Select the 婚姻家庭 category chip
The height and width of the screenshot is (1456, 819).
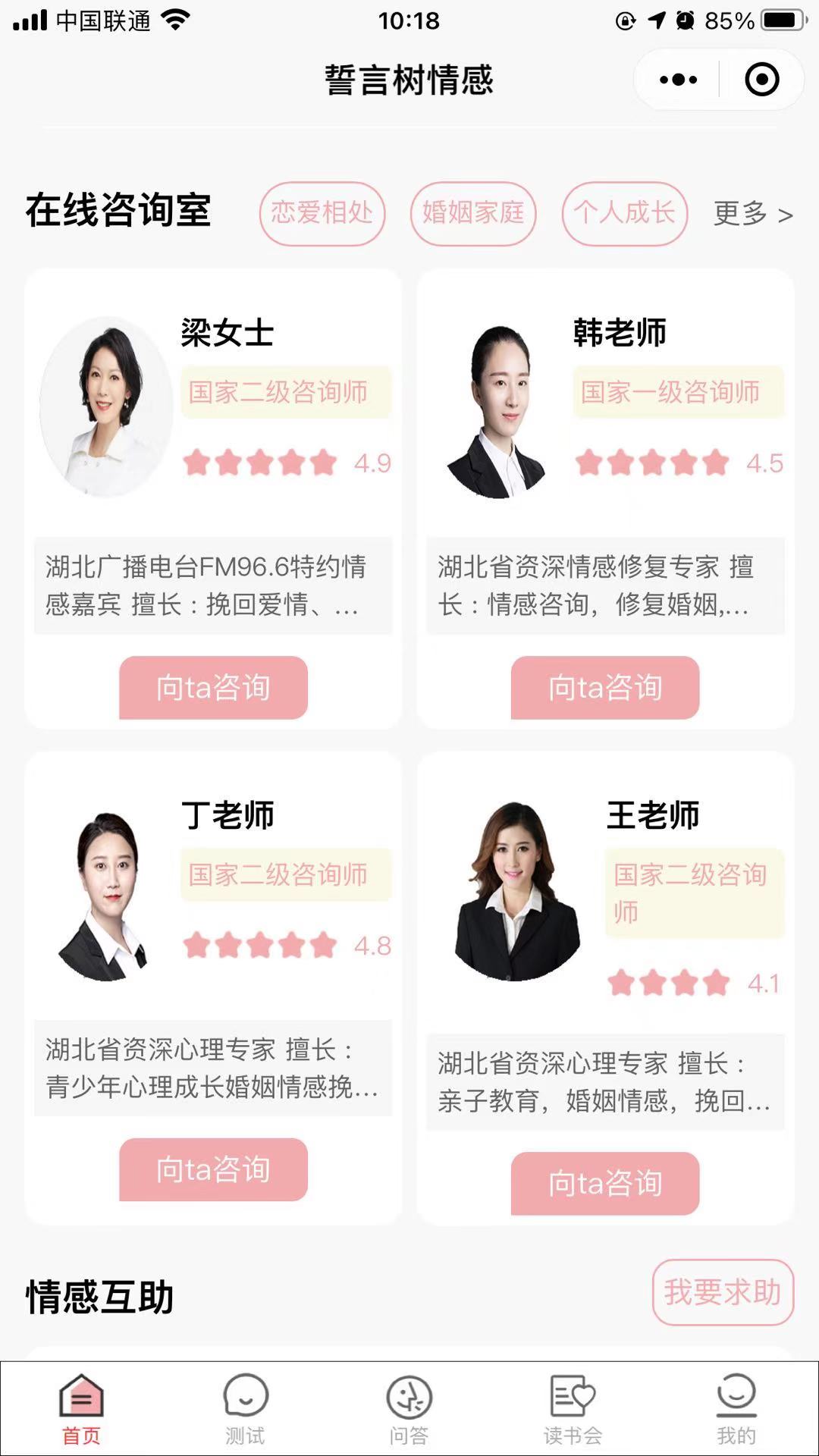coord(473,213)
